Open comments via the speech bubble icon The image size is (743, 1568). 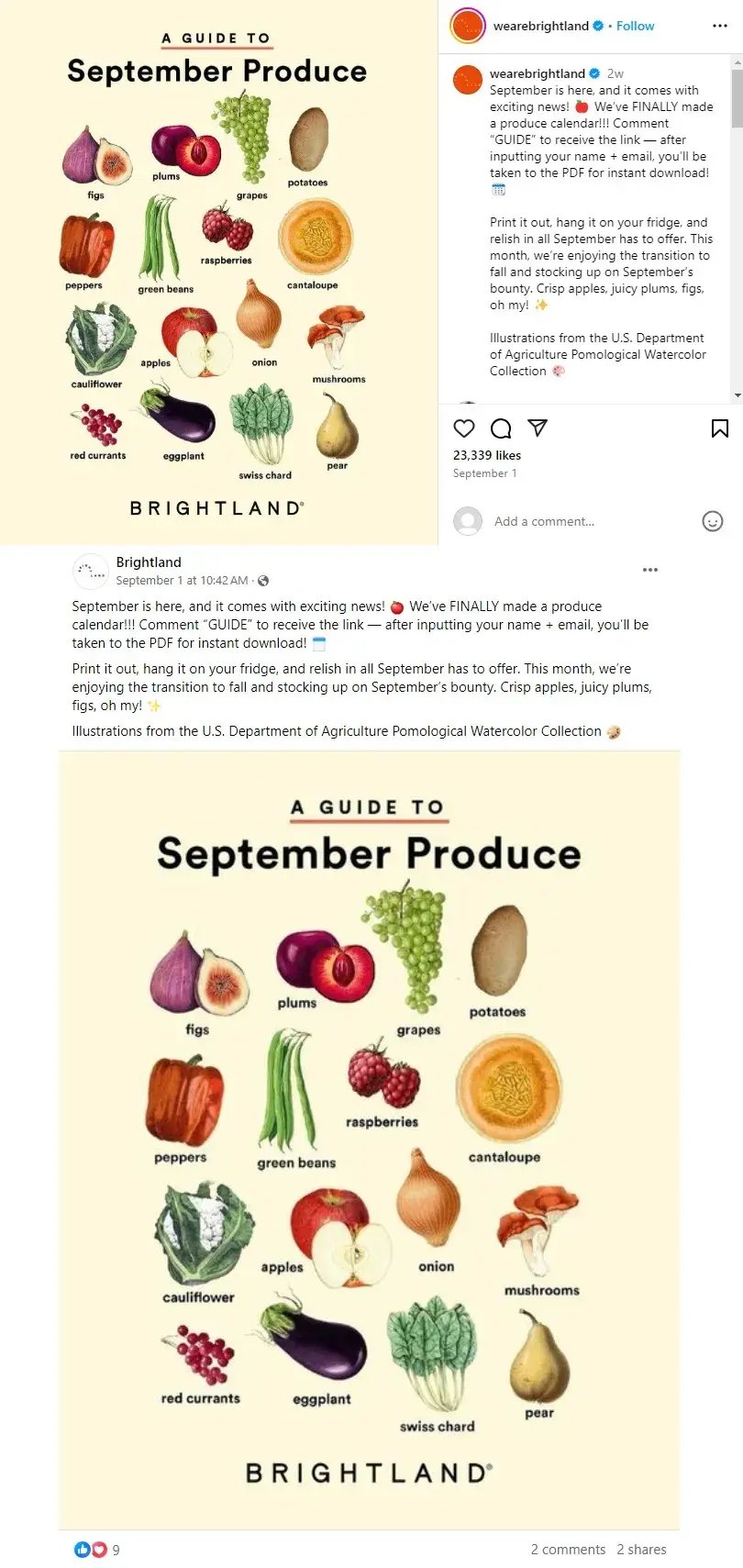click(501, 428)
